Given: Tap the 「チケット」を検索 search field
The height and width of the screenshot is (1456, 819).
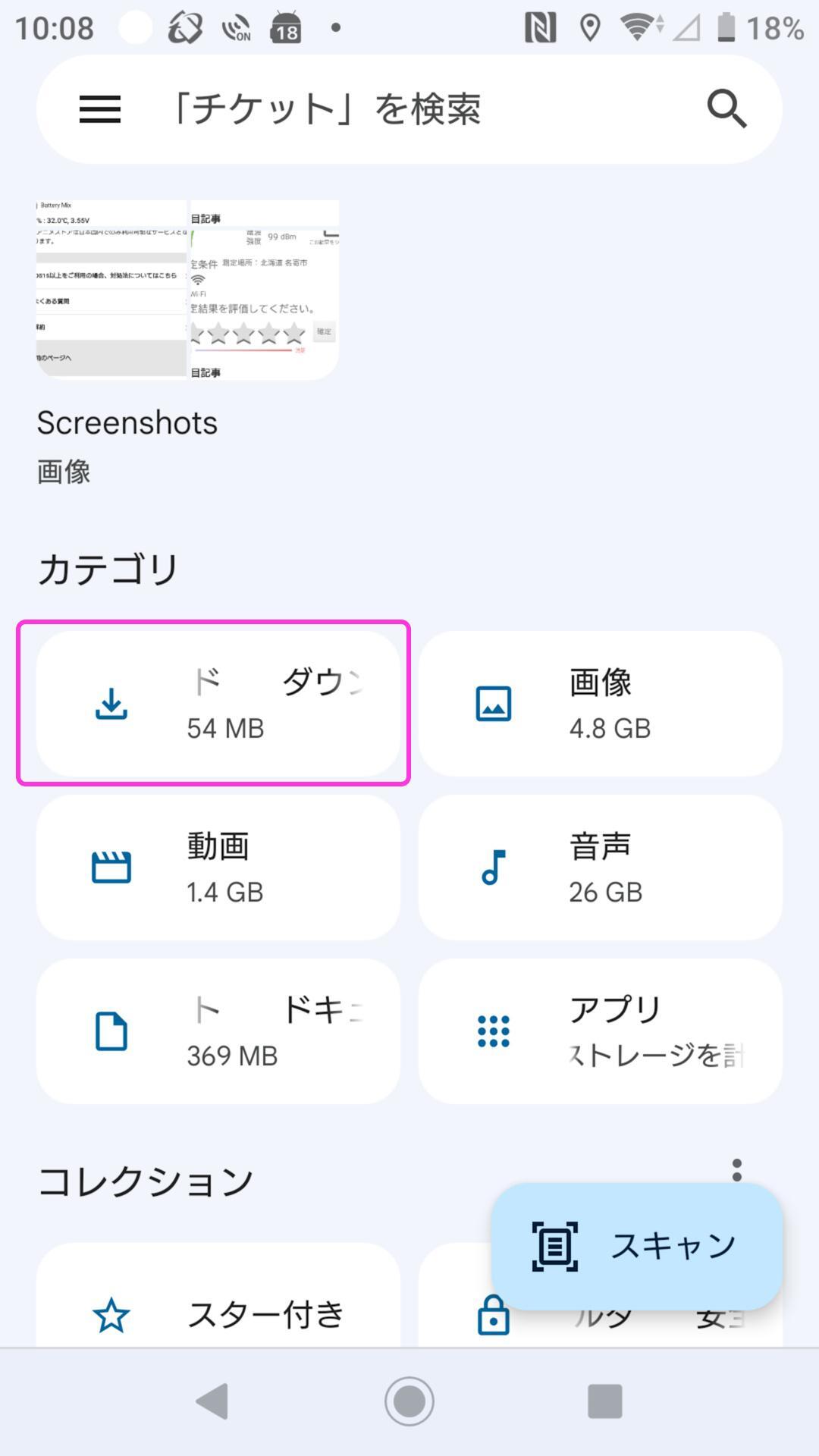Looking at the screenshot, I should [409, 109].
